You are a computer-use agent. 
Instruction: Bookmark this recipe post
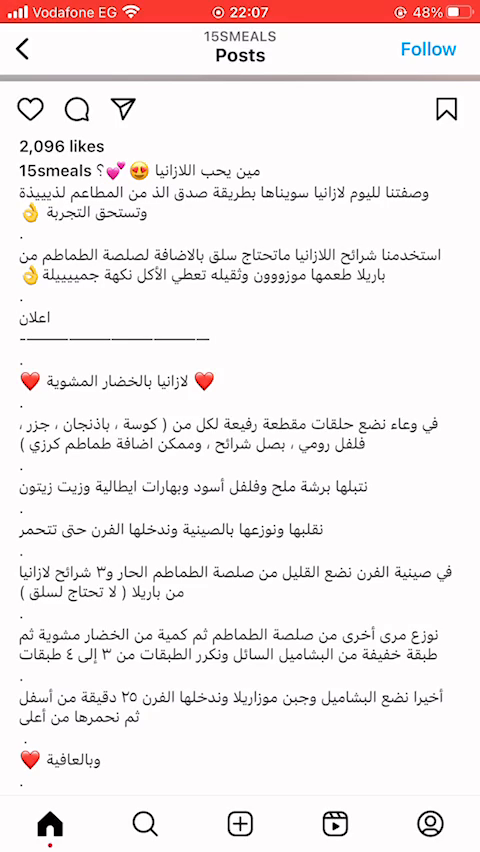(447, 109)
